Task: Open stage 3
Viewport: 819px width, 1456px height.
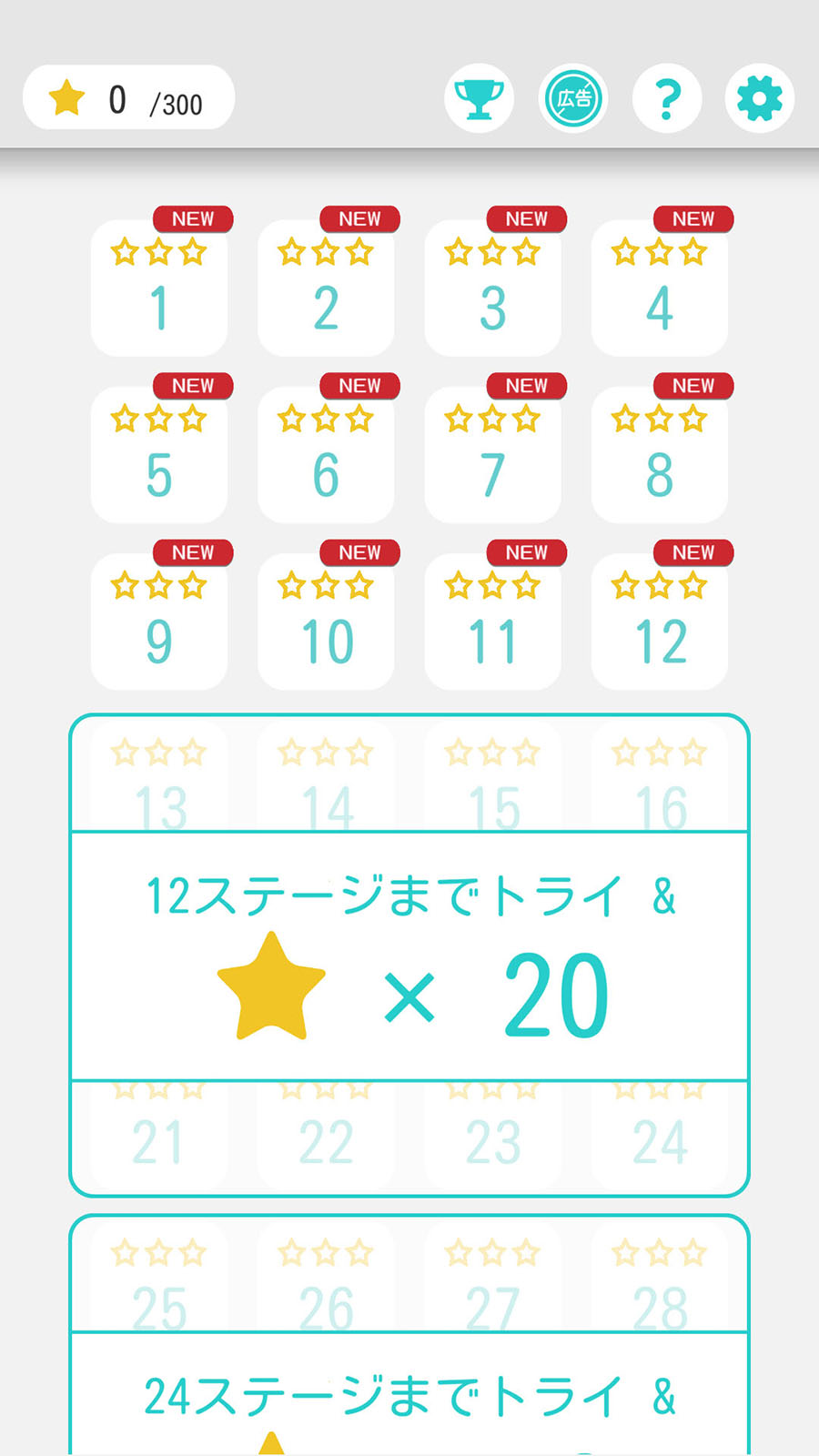Action: tap(492, 288)
